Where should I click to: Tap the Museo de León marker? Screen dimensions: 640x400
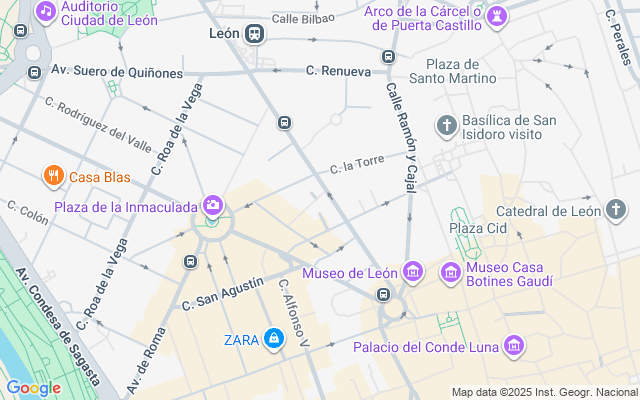tap(412, 271)
